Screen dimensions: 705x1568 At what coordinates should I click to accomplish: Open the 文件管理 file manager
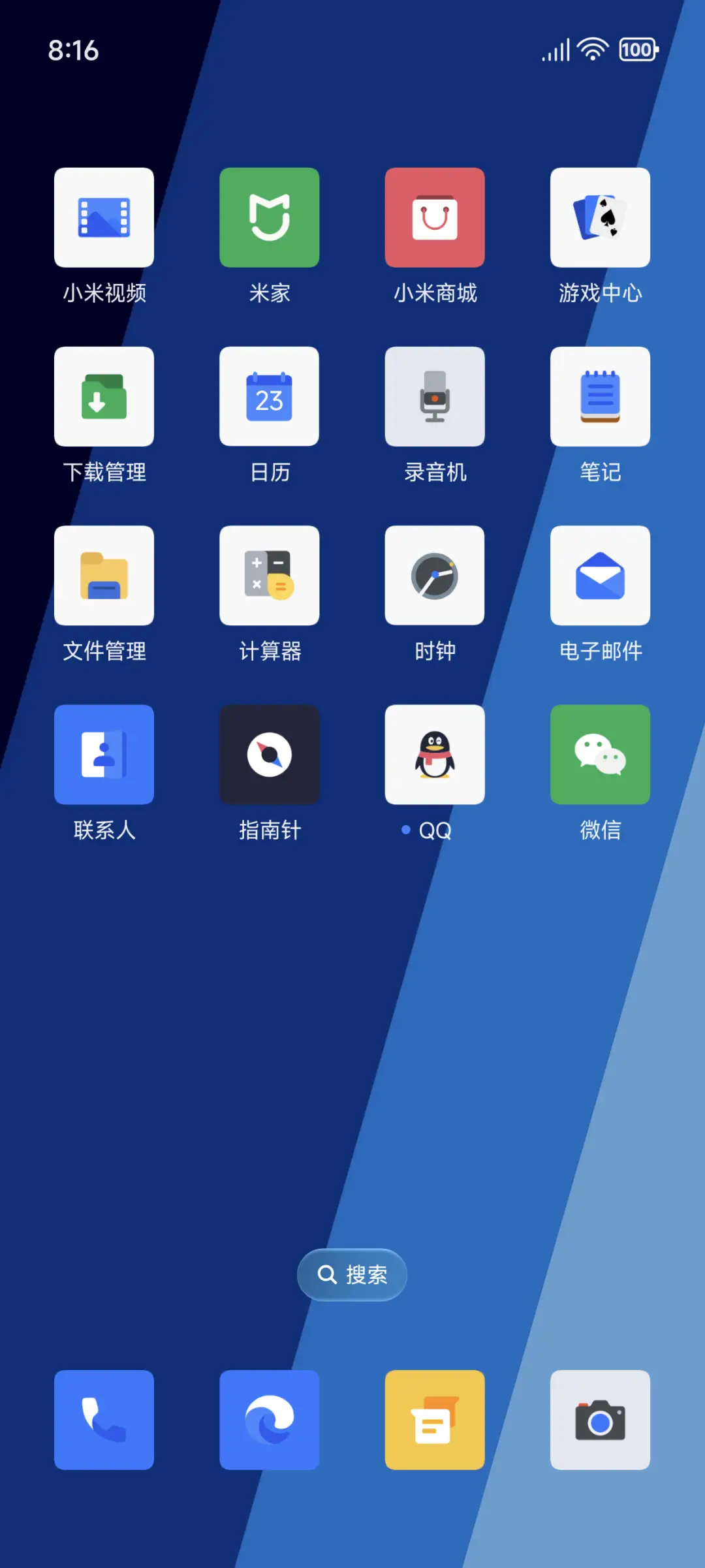[104, 575]
